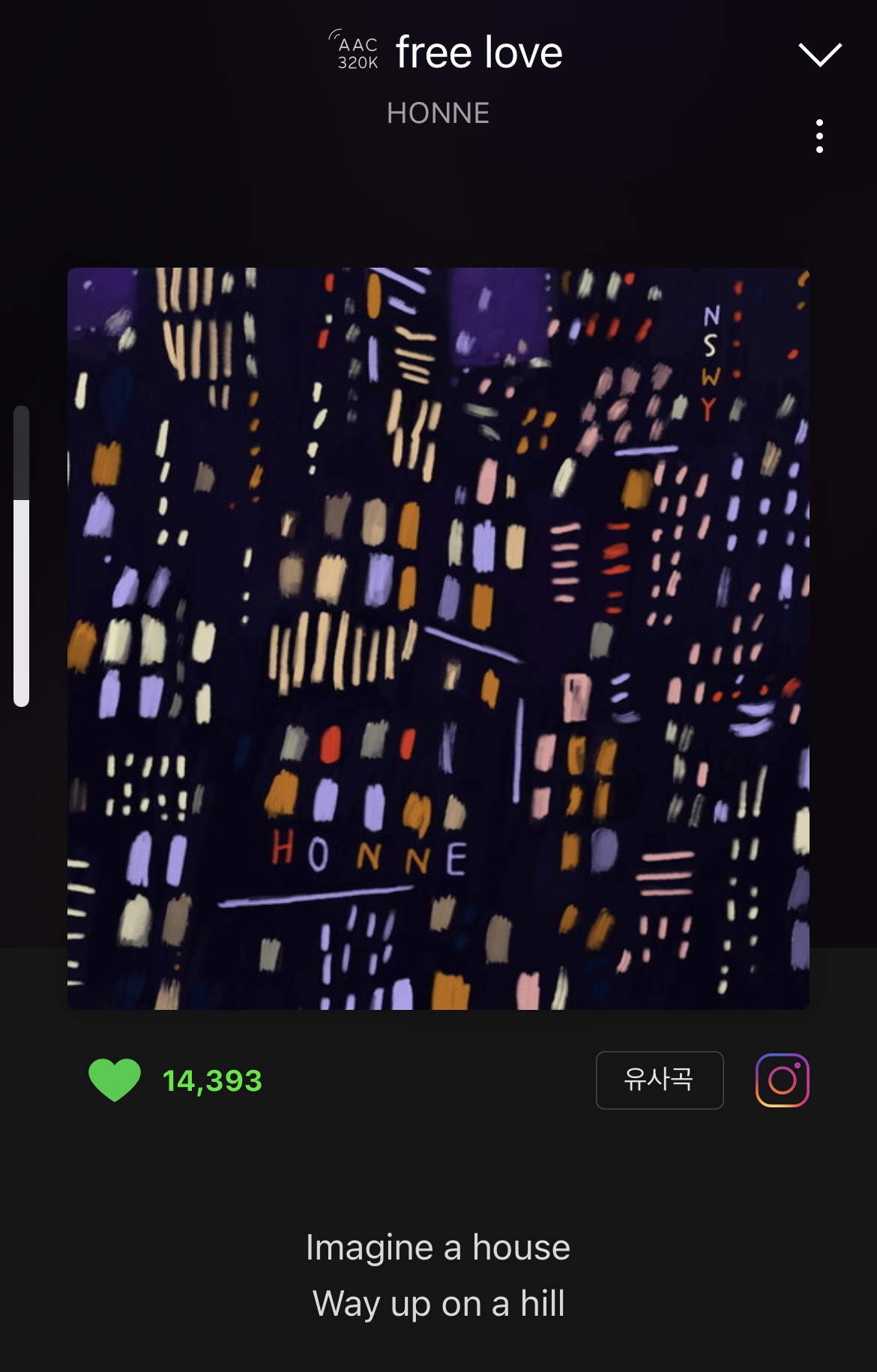This screenshot has width=877, height=1372.
Task: Tap the vertical volume slider
Action: coord(22,556)
